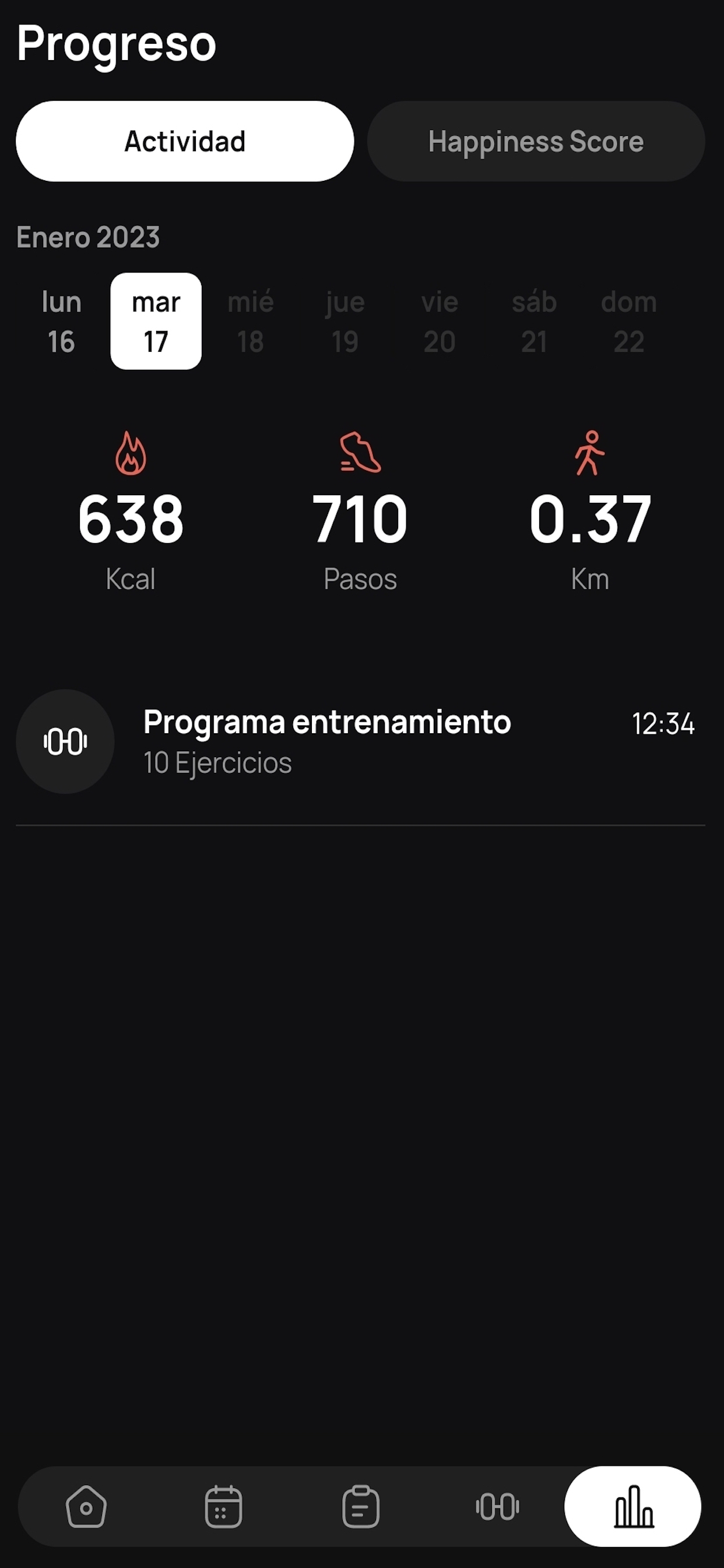
Task: Select the Actividad tab
Action: click(x=185, y=141)
